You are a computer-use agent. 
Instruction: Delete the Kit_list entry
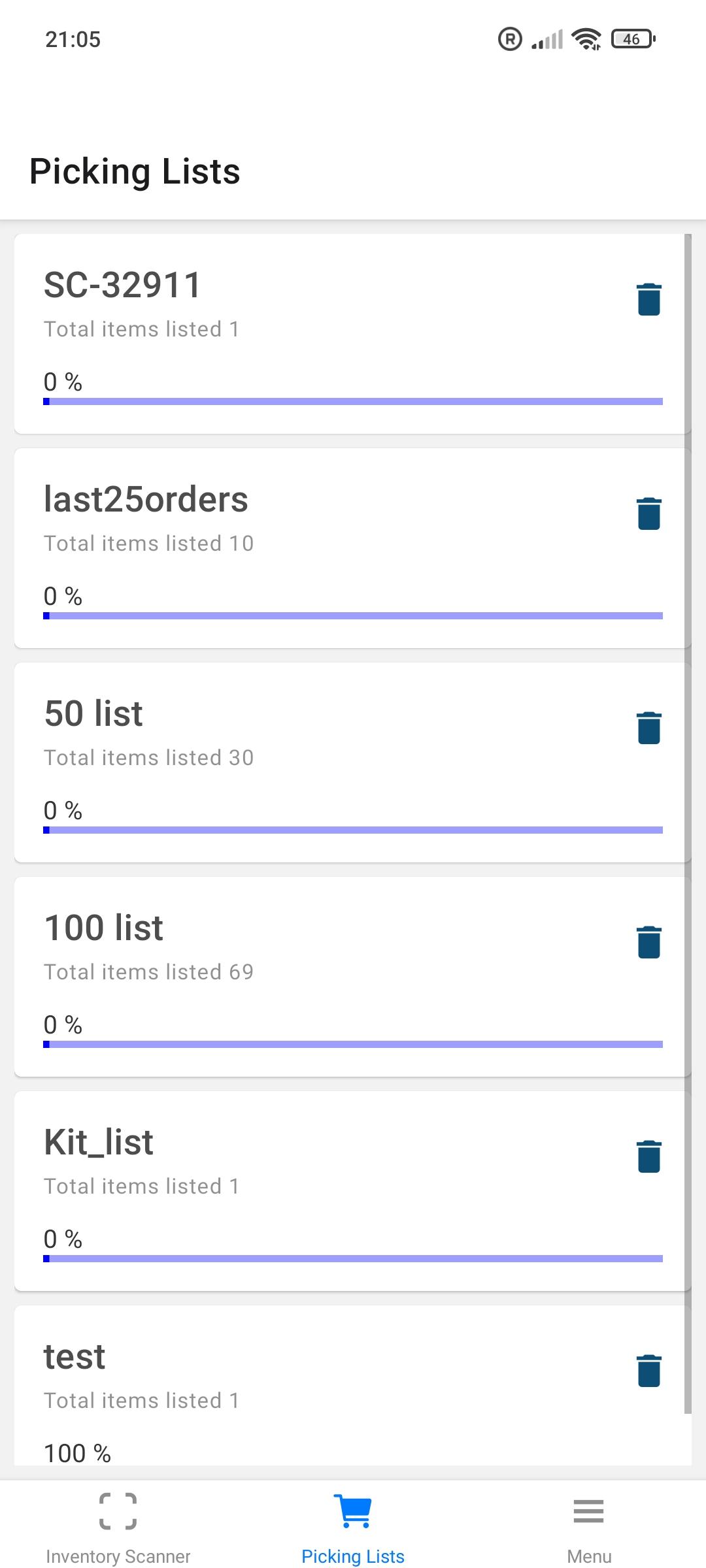pyautogui.click(x=648, y=1156)
